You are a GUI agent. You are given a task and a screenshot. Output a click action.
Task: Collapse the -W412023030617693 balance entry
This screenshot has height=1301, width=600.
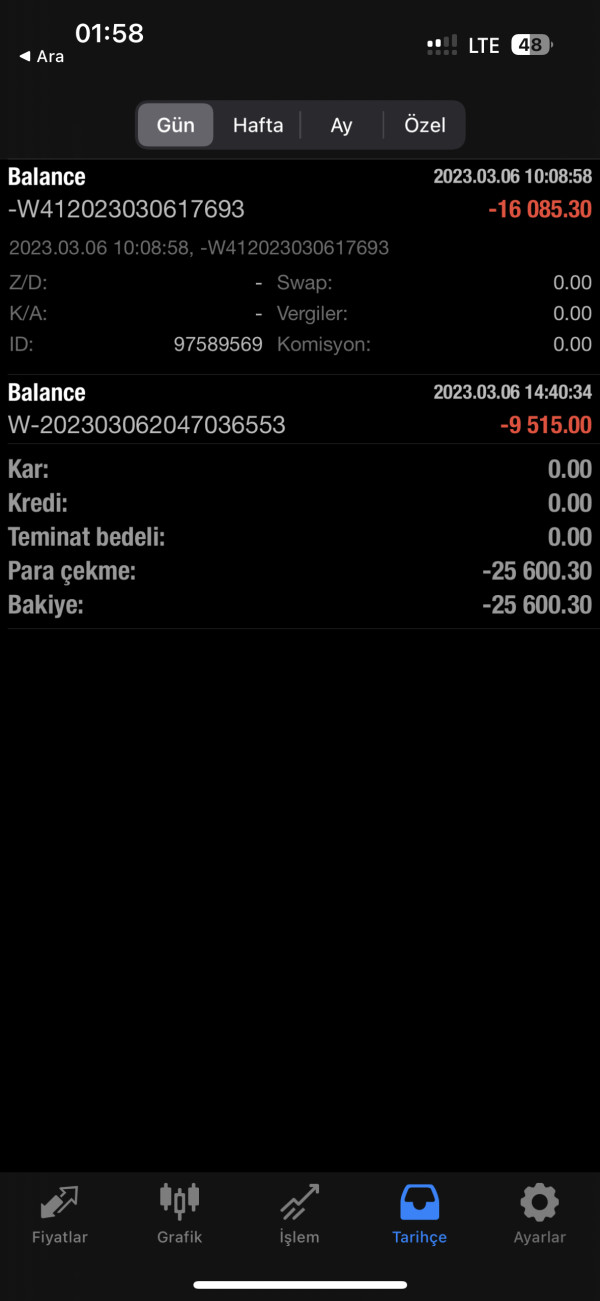coord(300,195)
